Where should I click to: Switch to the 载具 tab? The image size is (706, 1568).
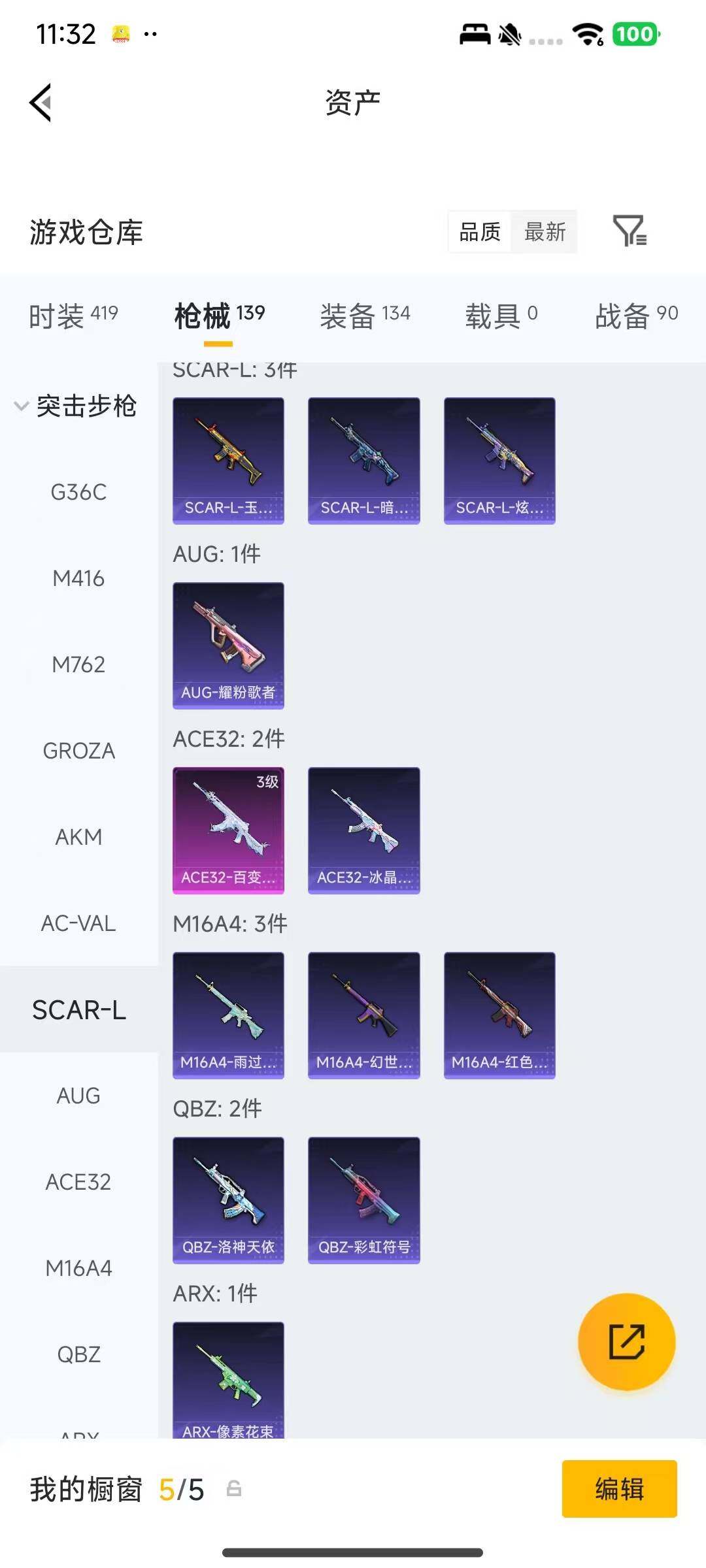coord(501,316)
